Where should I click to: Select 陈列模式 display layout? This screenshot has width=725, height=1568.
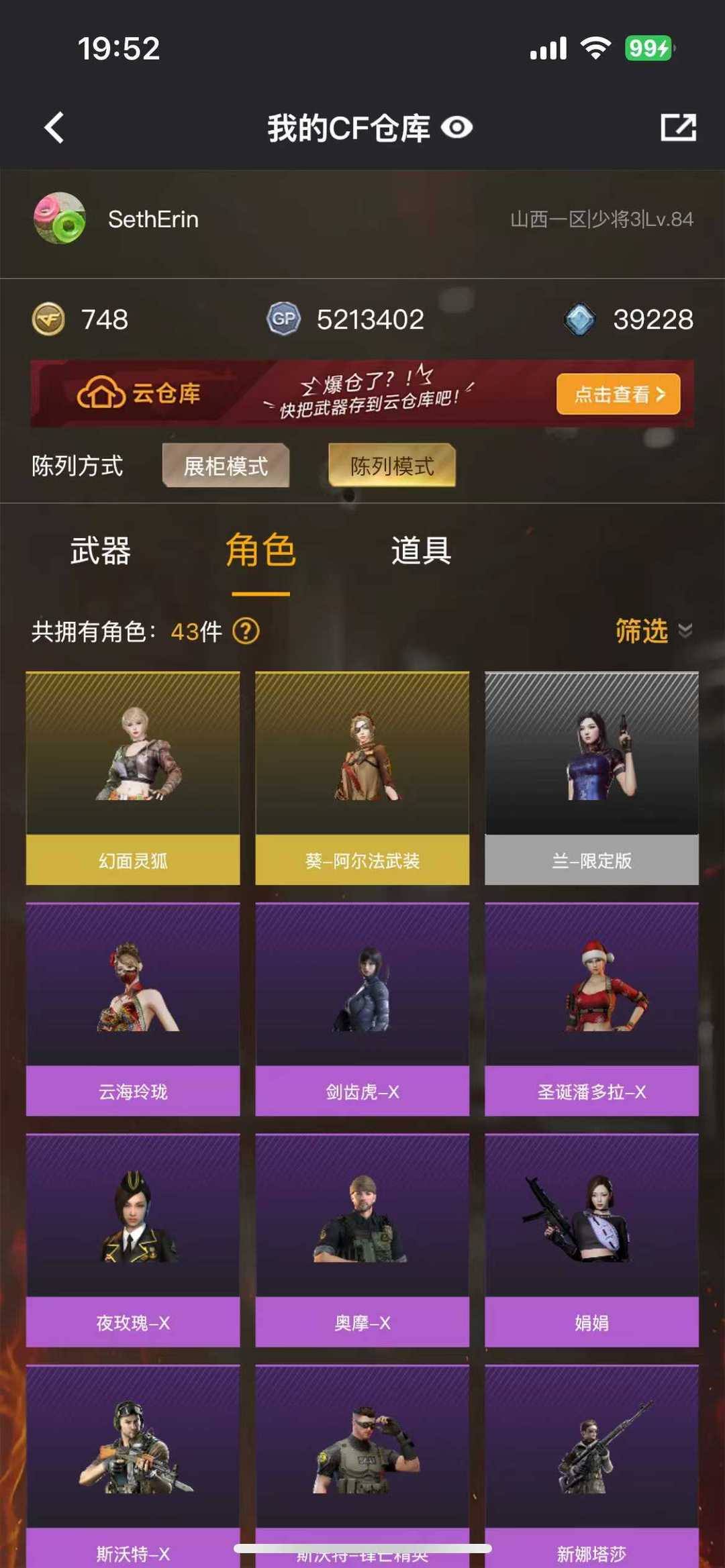click(392, 466)
